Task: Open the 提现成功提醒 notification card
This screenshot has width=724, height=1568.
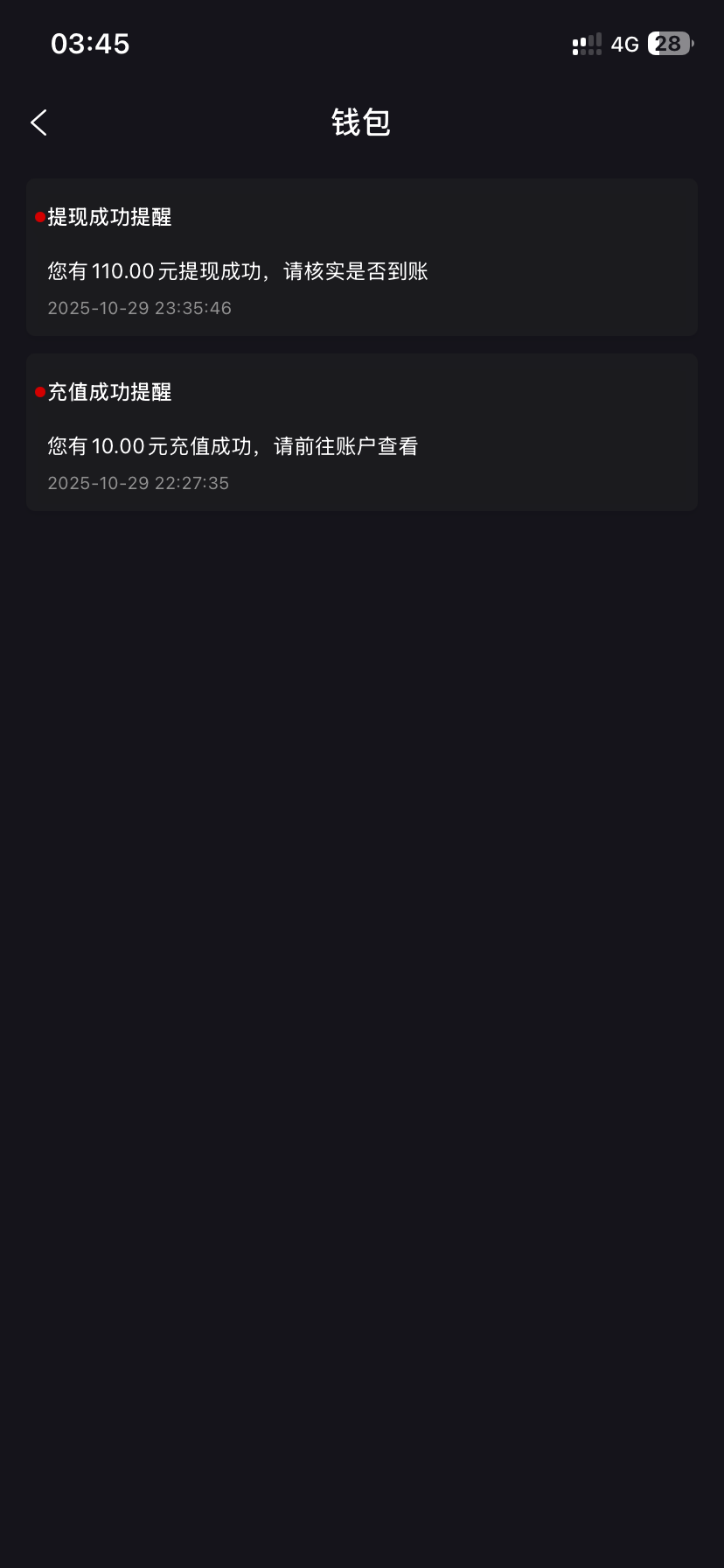Action: pyautogui.click(x=361, y=257)
